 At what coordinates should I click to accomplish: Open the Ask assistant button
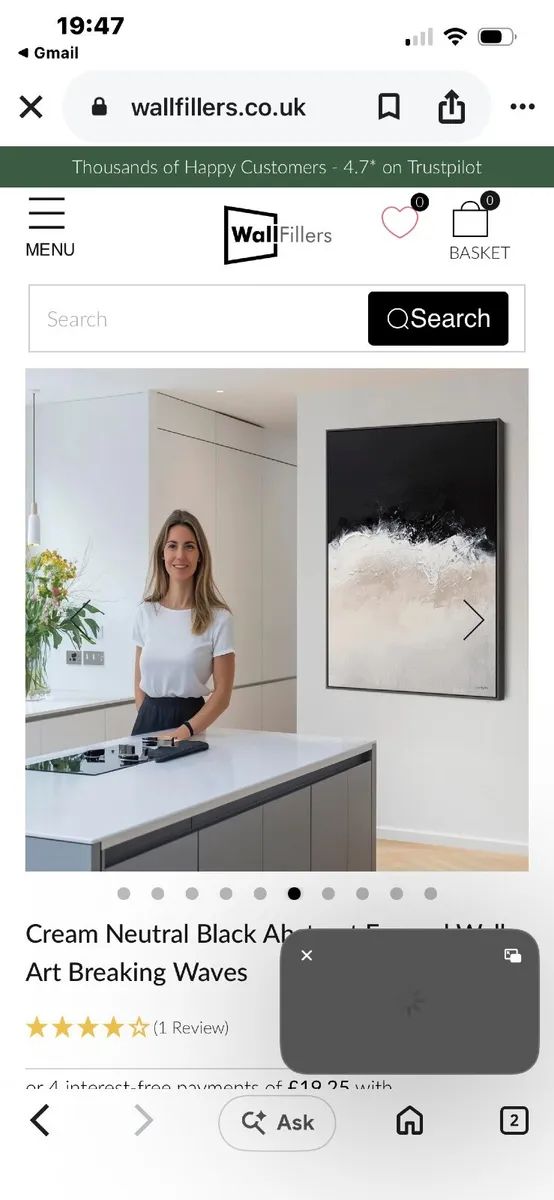pyautogui.click(x=277, y=1122)
